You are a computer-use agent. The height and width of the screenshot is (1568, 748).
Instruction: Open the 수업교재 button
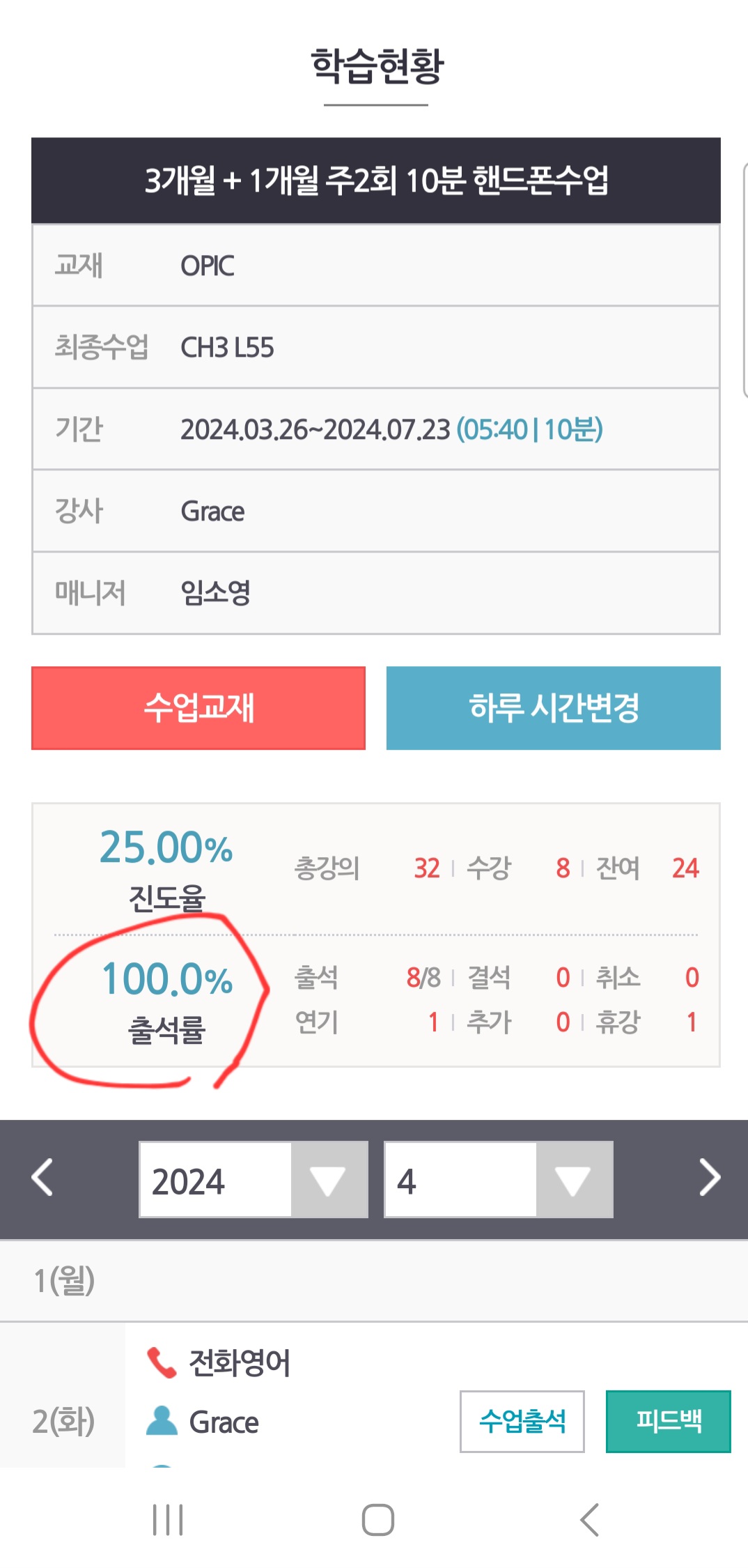[x=198, y=708]
